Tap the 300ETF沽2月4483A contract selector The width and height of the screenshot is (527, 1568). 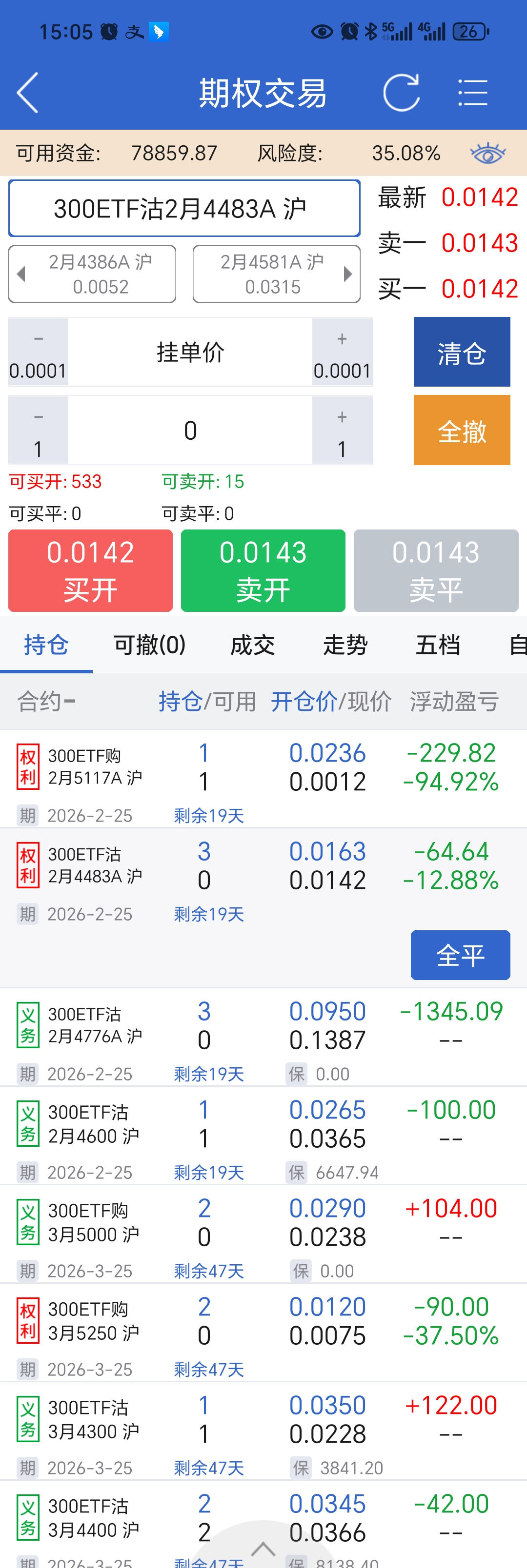[x=184, y=208]
